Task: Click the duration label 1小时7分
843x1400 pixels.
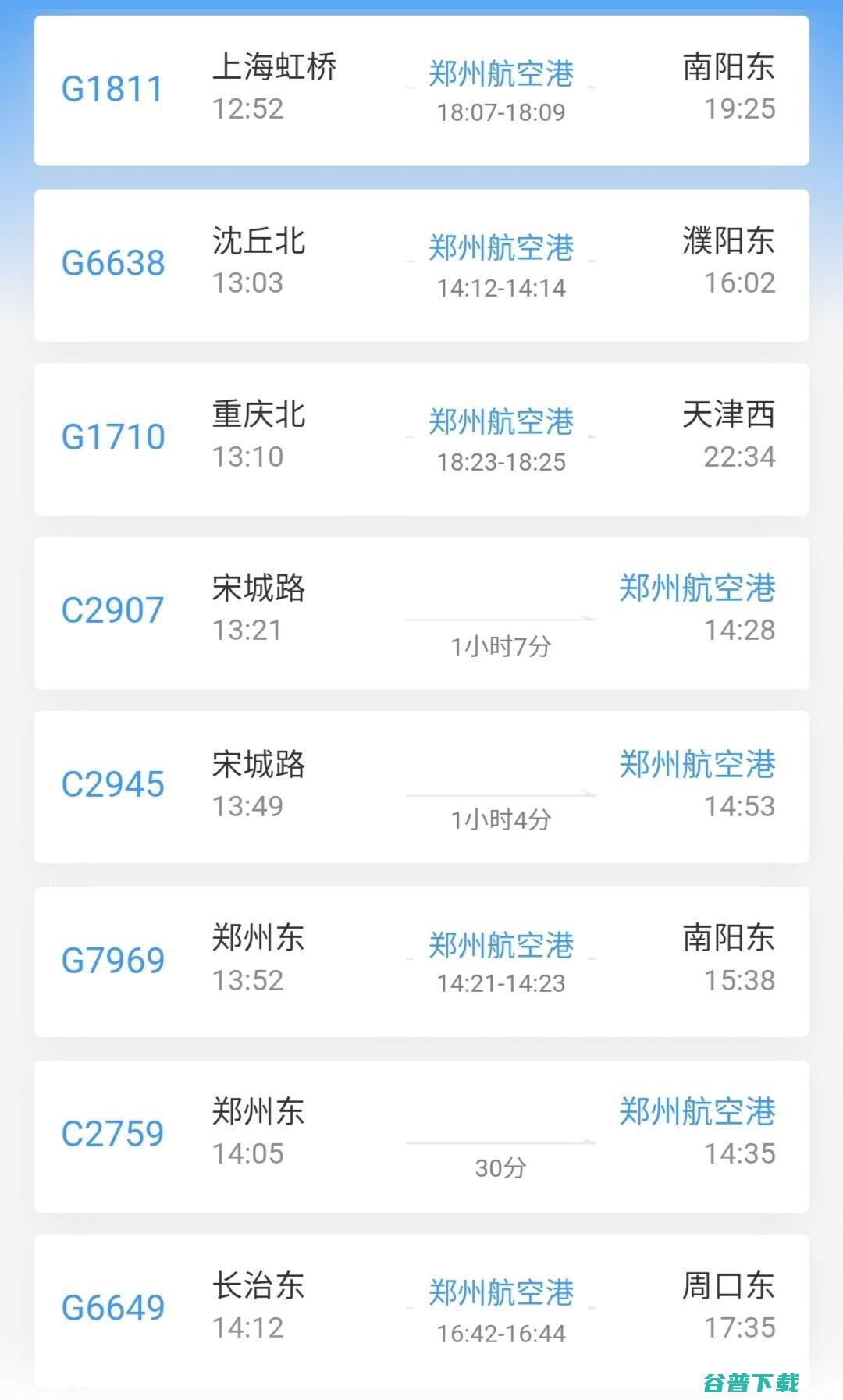Action: pyautogui.click(x=500, y=645)
